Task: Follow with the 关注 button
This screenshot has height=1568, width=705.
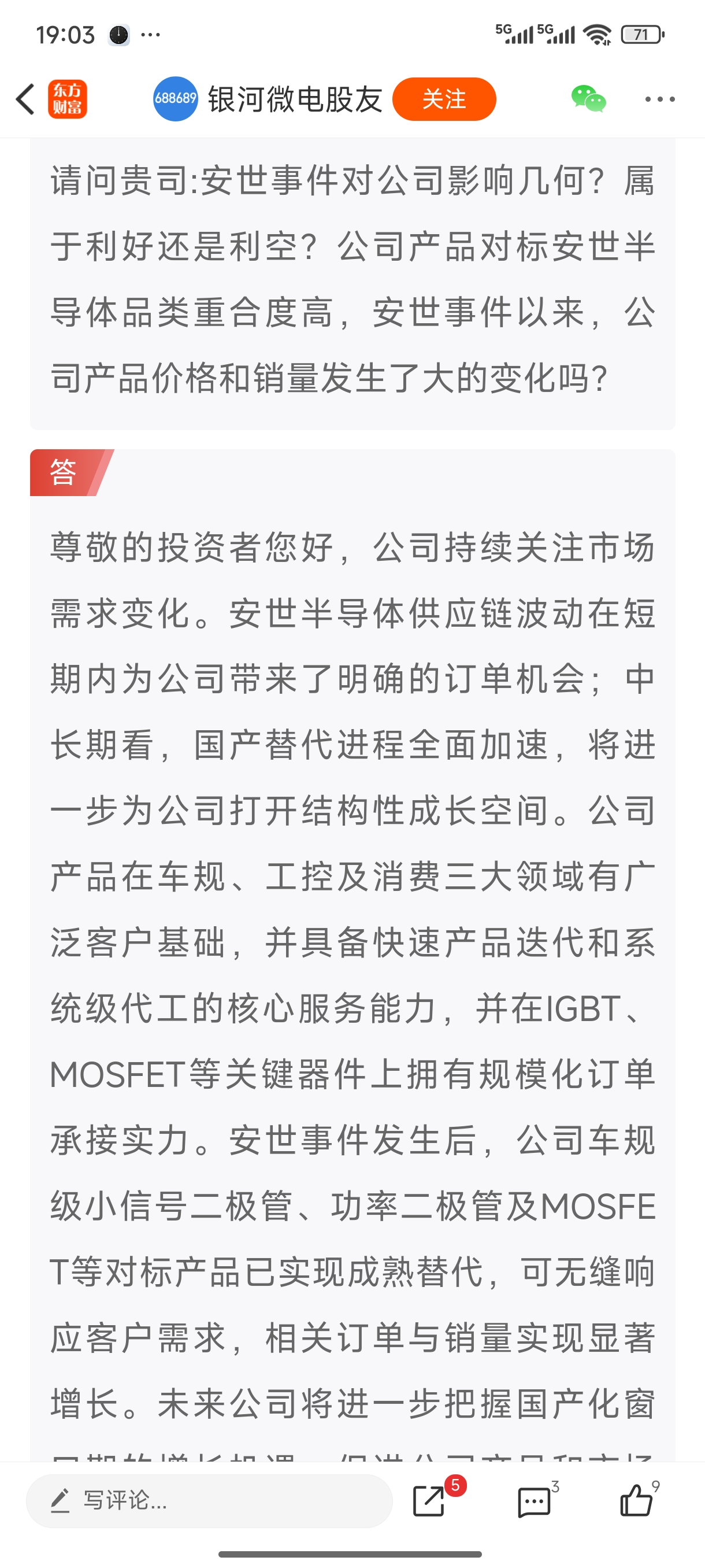Action: point(443,99)
